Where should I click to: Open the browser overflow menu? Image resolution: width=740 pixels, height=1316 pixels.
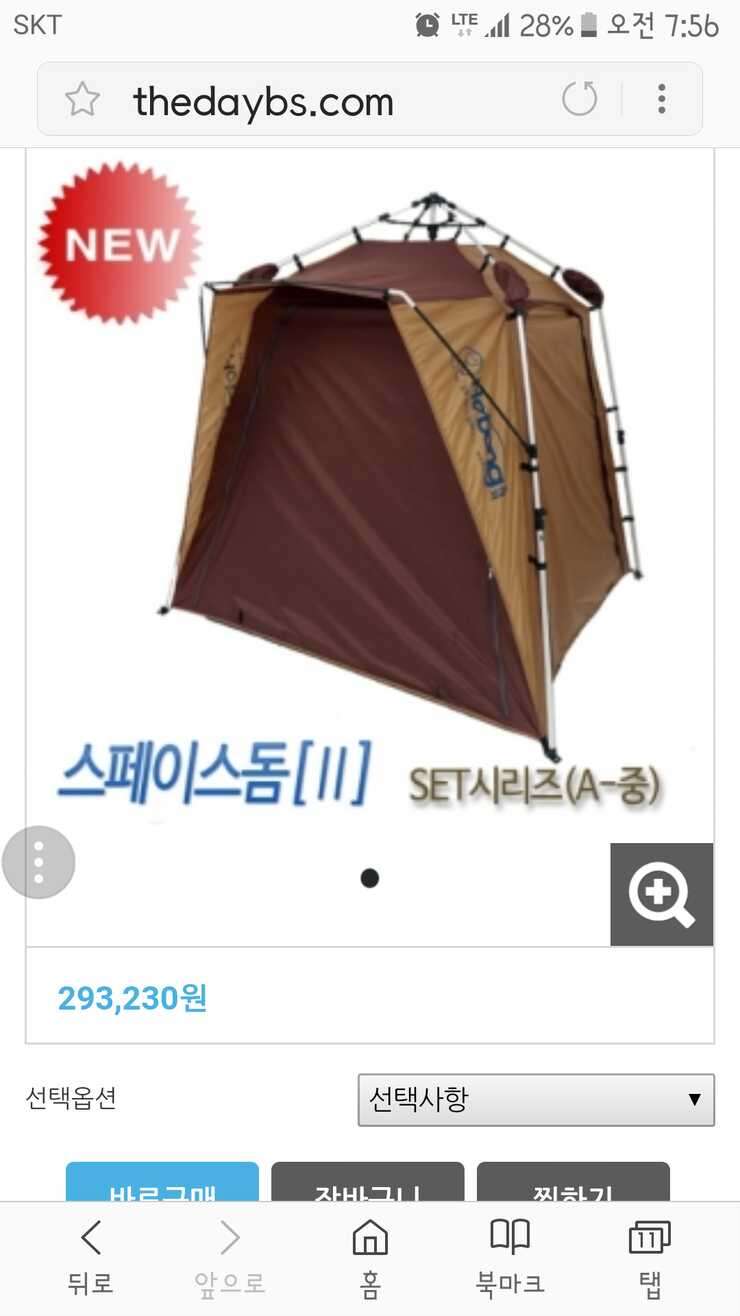click(662, 99)
